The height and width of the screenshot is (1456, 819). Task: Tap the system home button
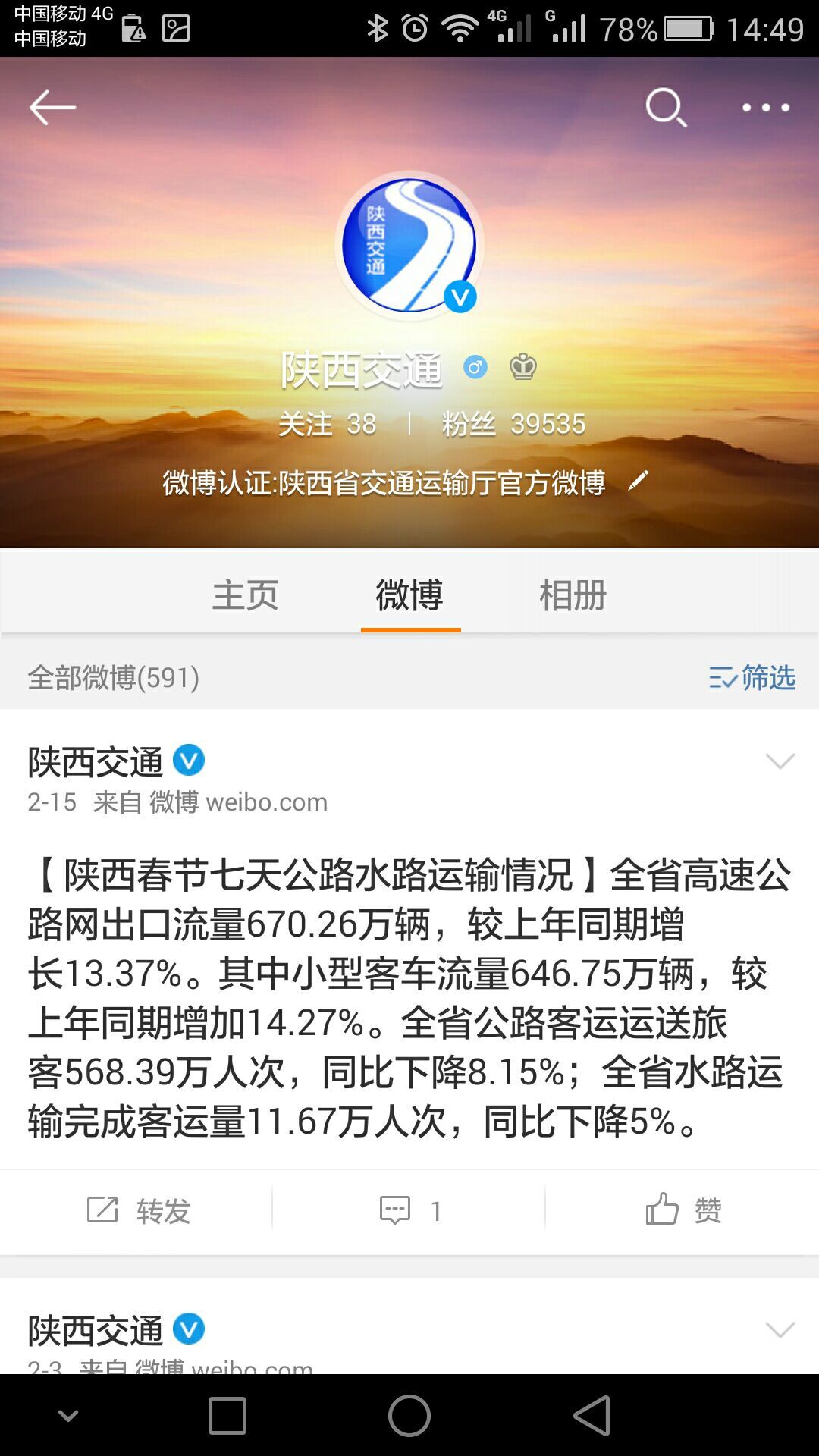point(409,1415)
